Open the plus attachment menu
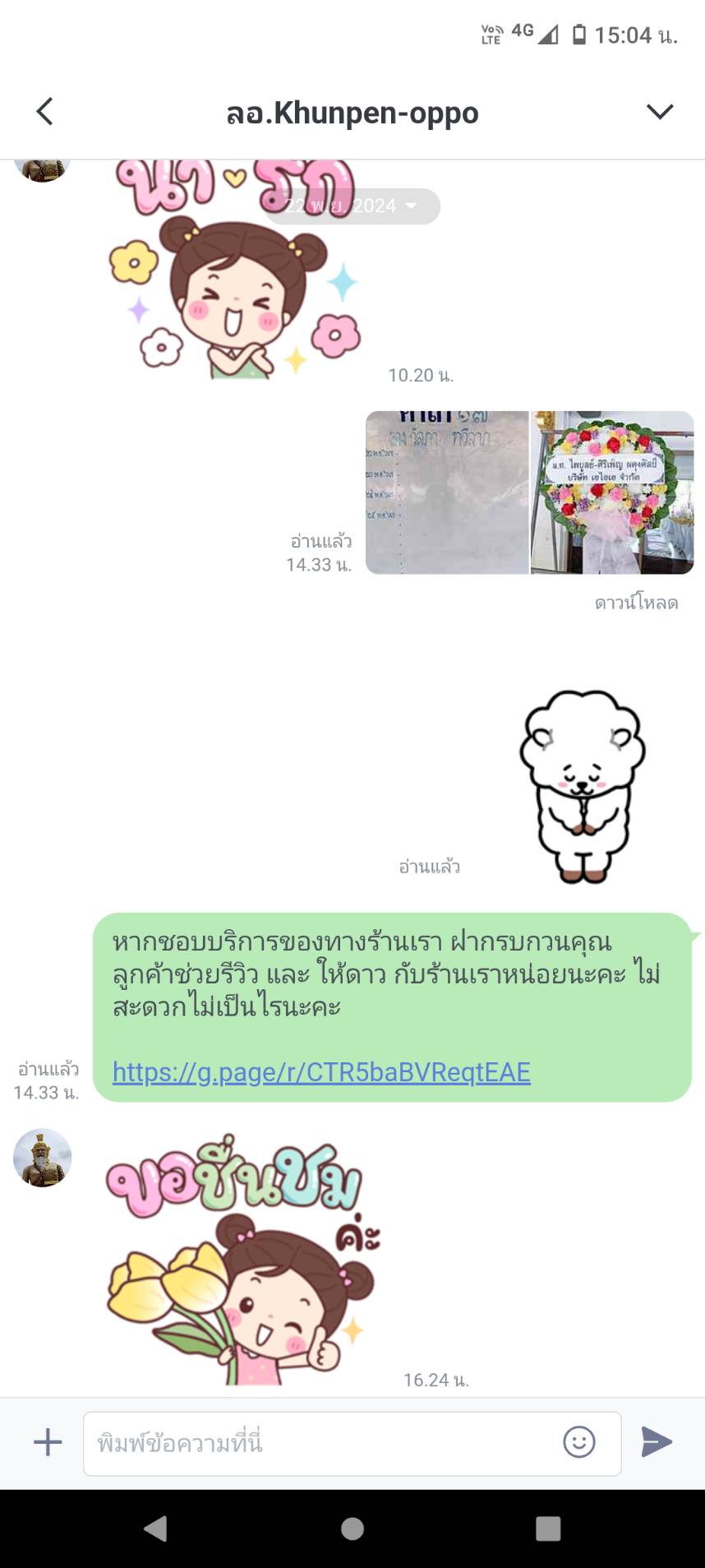 coord(48,1442)
